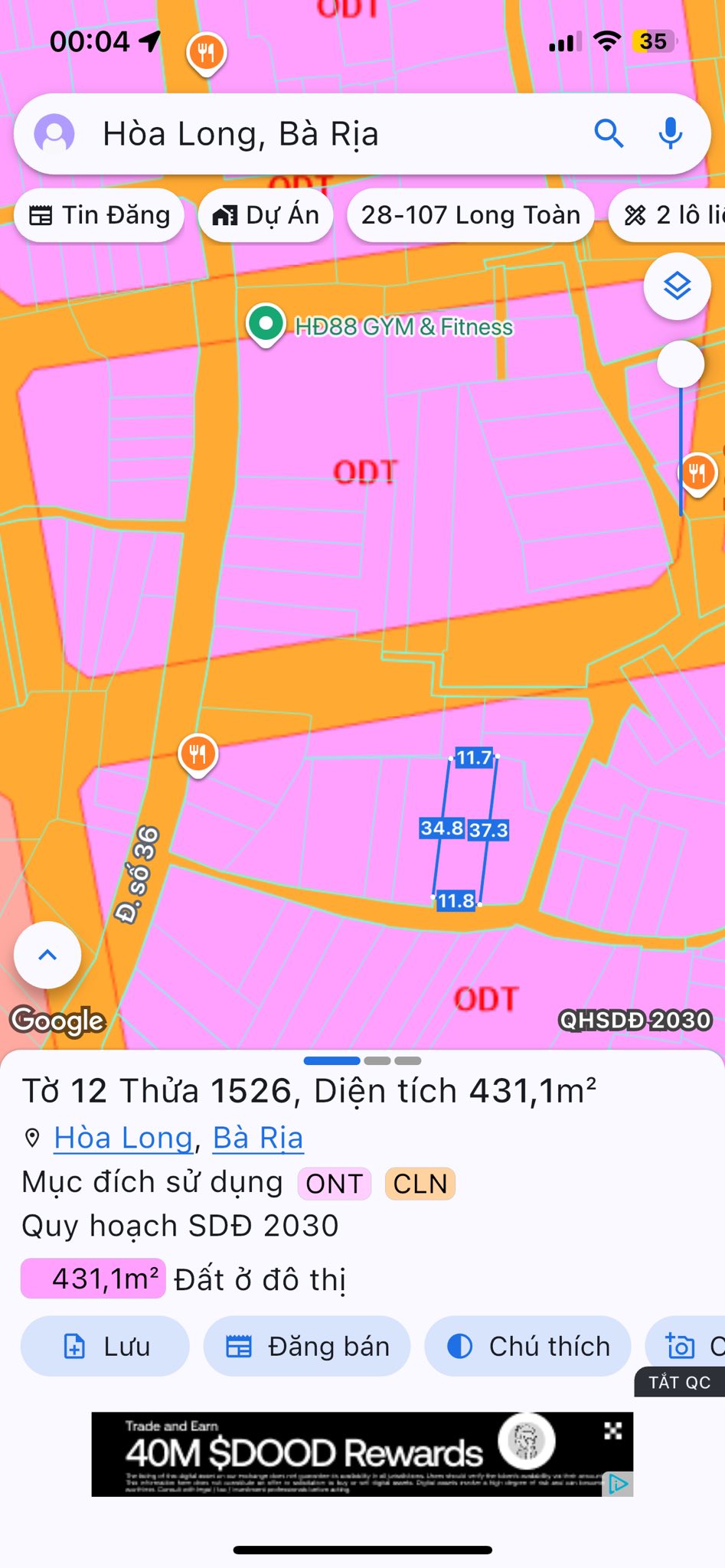The width and height of the screenshot is (725, 1568).
Task: Collapse the bottom sheet with the chevron
Action: [x=47, y=955]
